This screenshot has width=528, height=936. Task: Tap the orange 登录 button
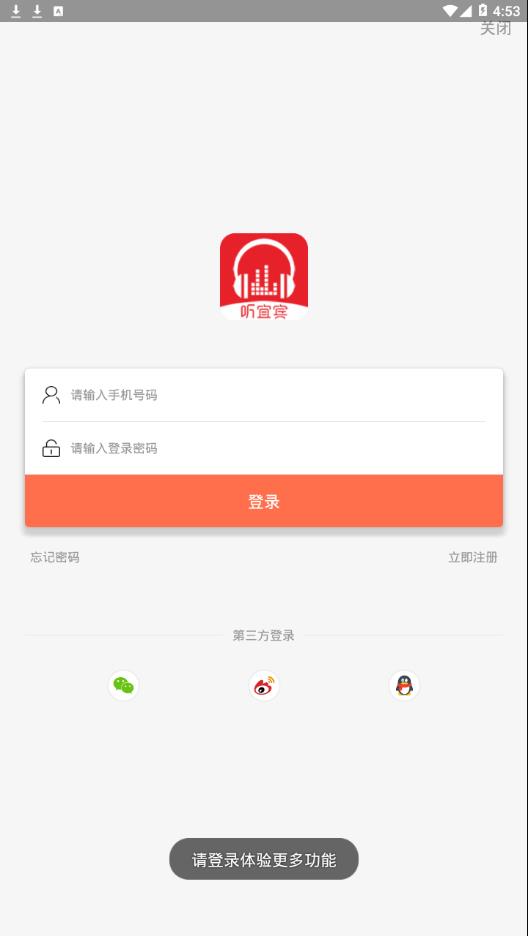[264, 501]
